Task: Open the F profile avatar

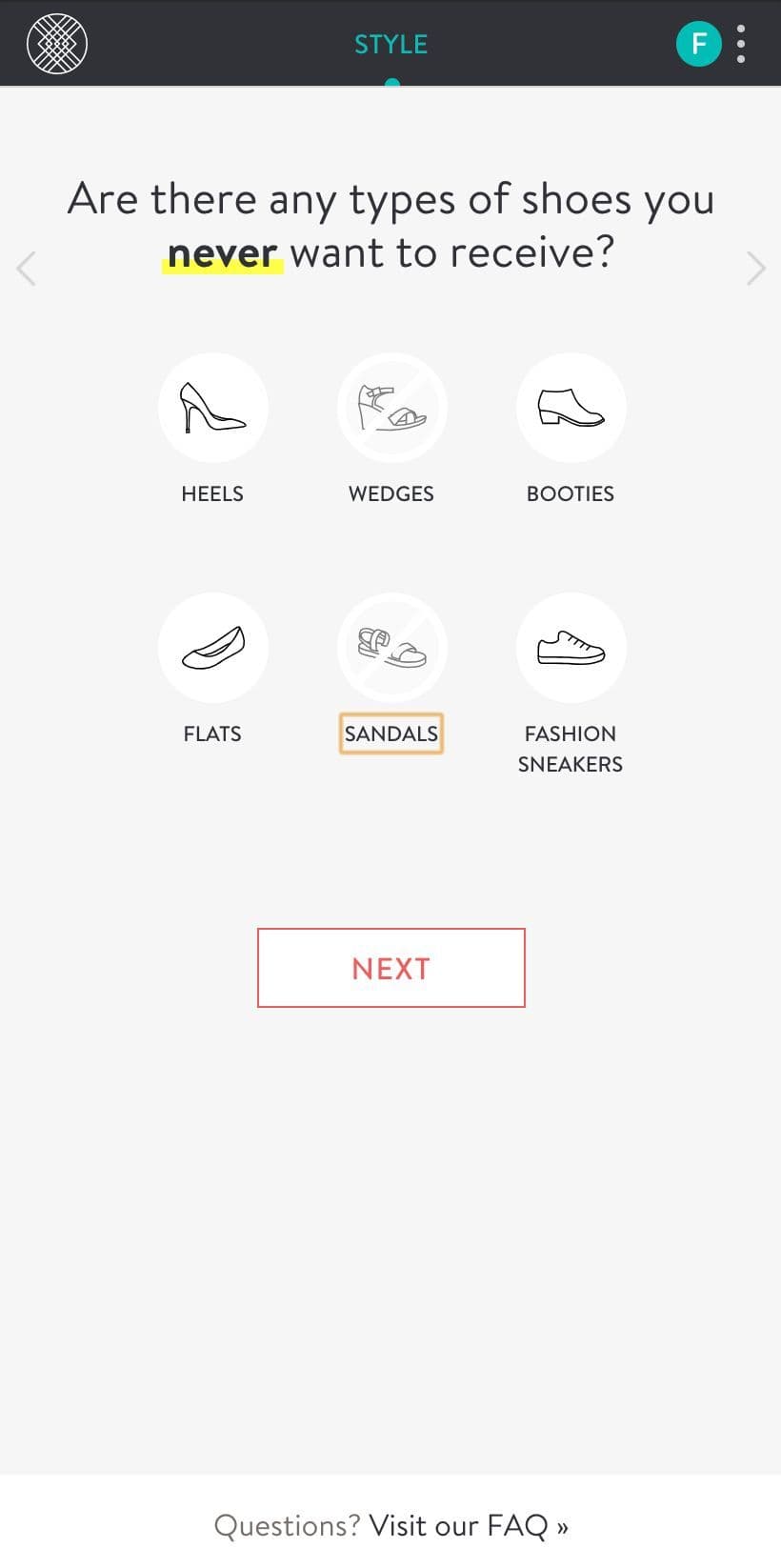Action: (x=698, y=44)
